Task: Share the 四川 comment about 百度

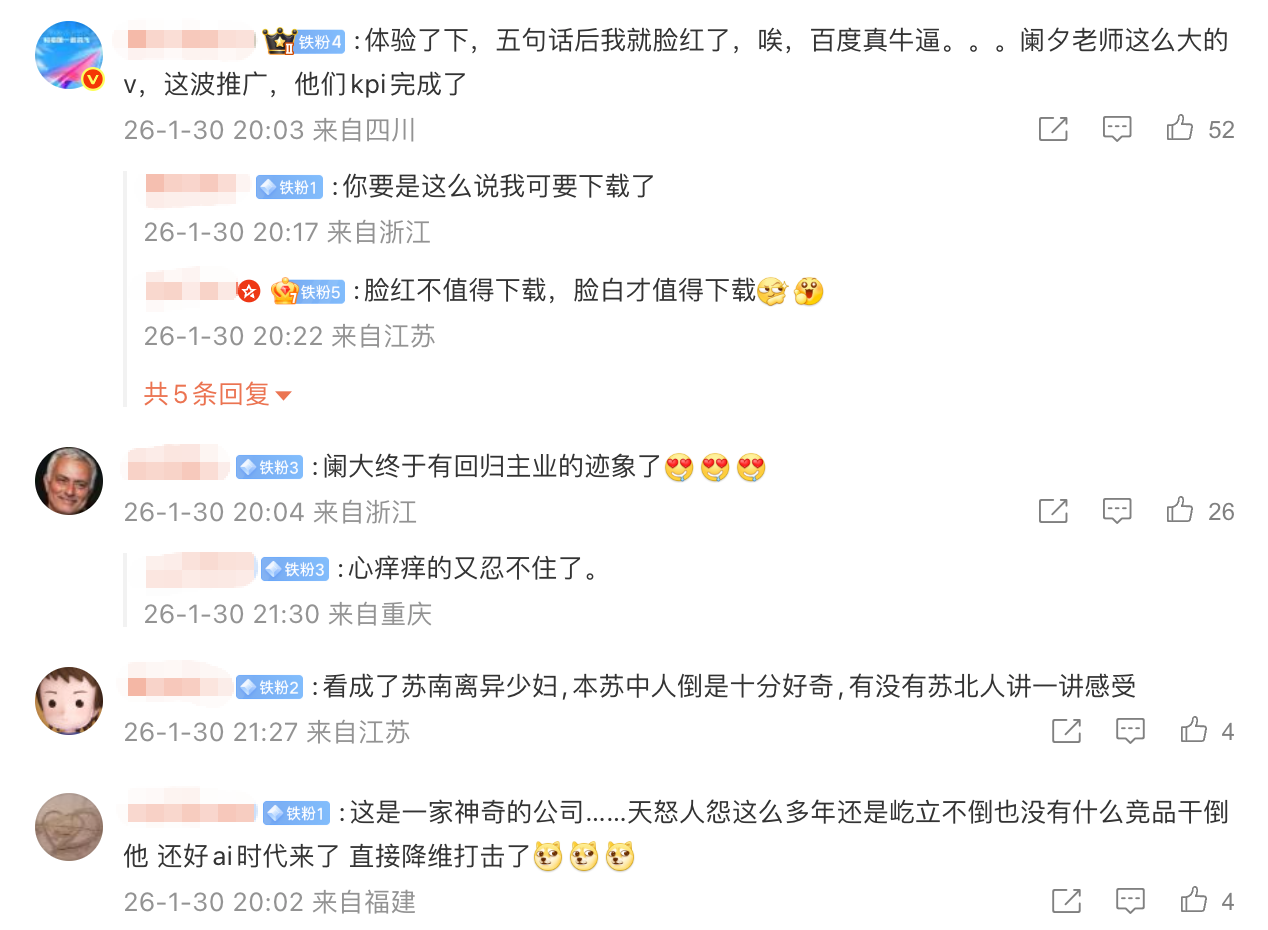Action: pyautogui.click(x=1053, y=128)
